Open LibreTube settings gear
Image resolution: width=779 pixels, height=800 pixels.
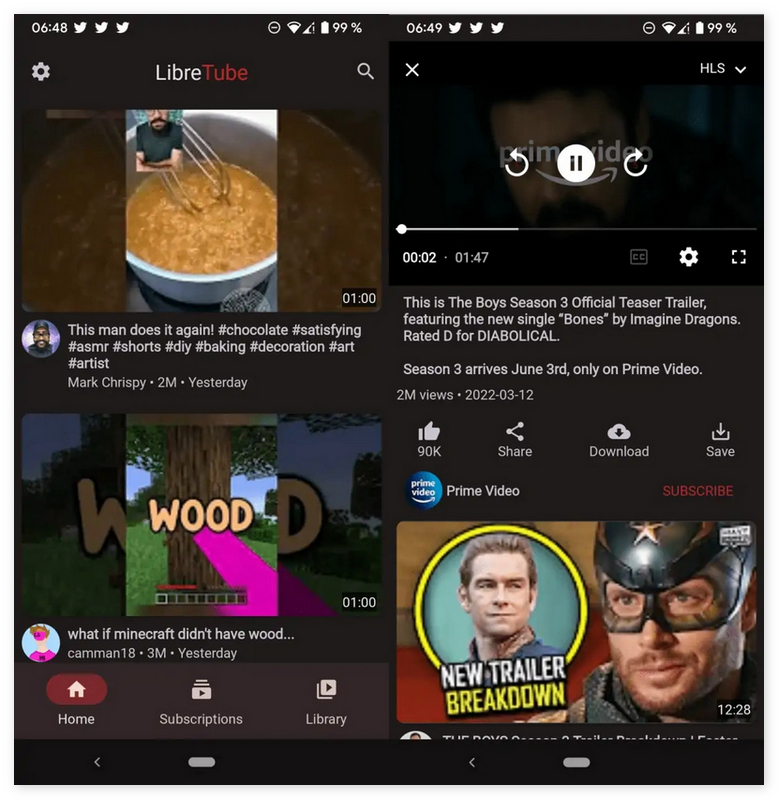[x=41, y=71]
